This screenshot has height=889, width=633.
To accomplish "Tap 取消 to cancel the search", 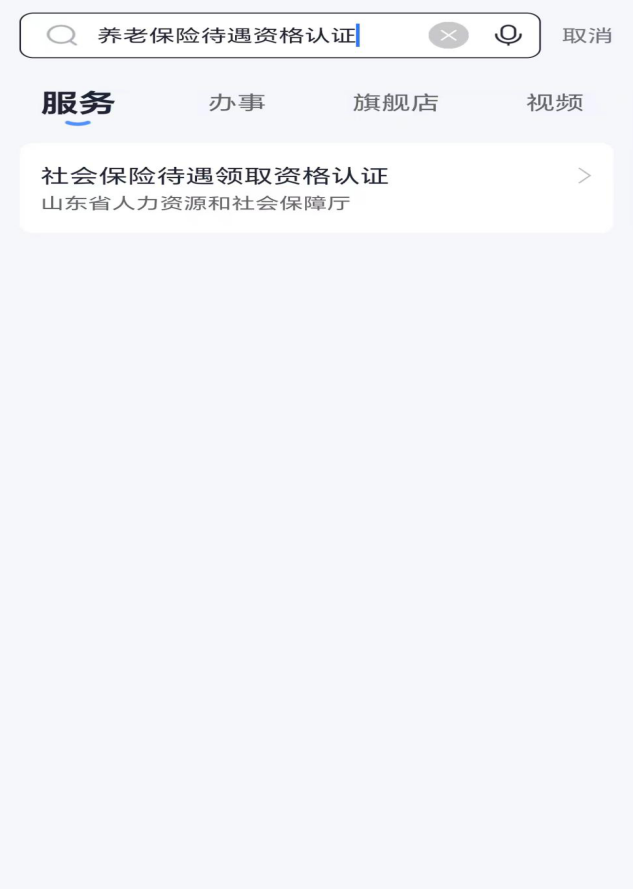I will coord(587,36).
